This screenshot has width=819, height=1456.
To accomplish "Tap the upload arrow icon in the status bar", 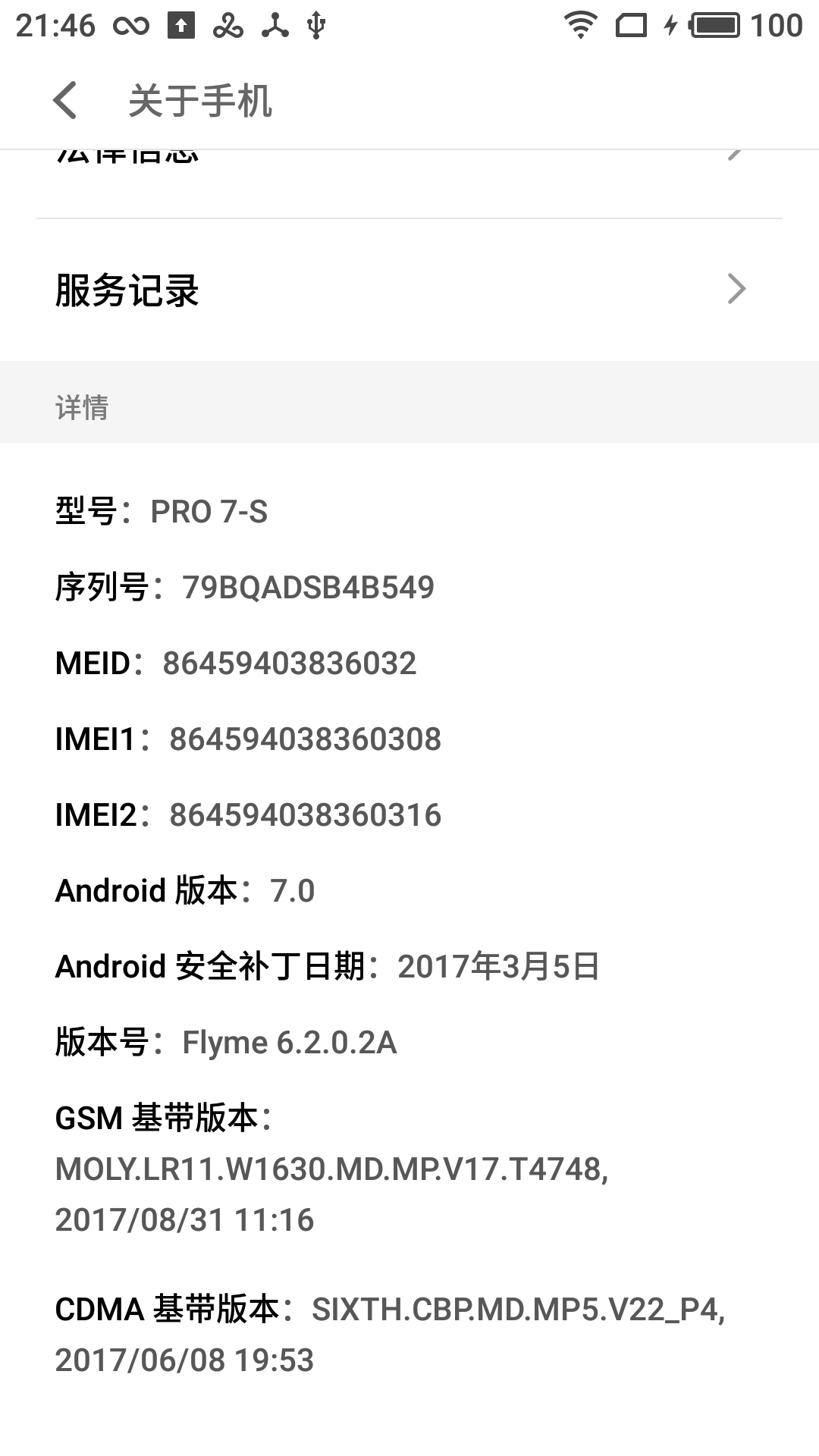I will pyautogui.click(x=180, y=25).
